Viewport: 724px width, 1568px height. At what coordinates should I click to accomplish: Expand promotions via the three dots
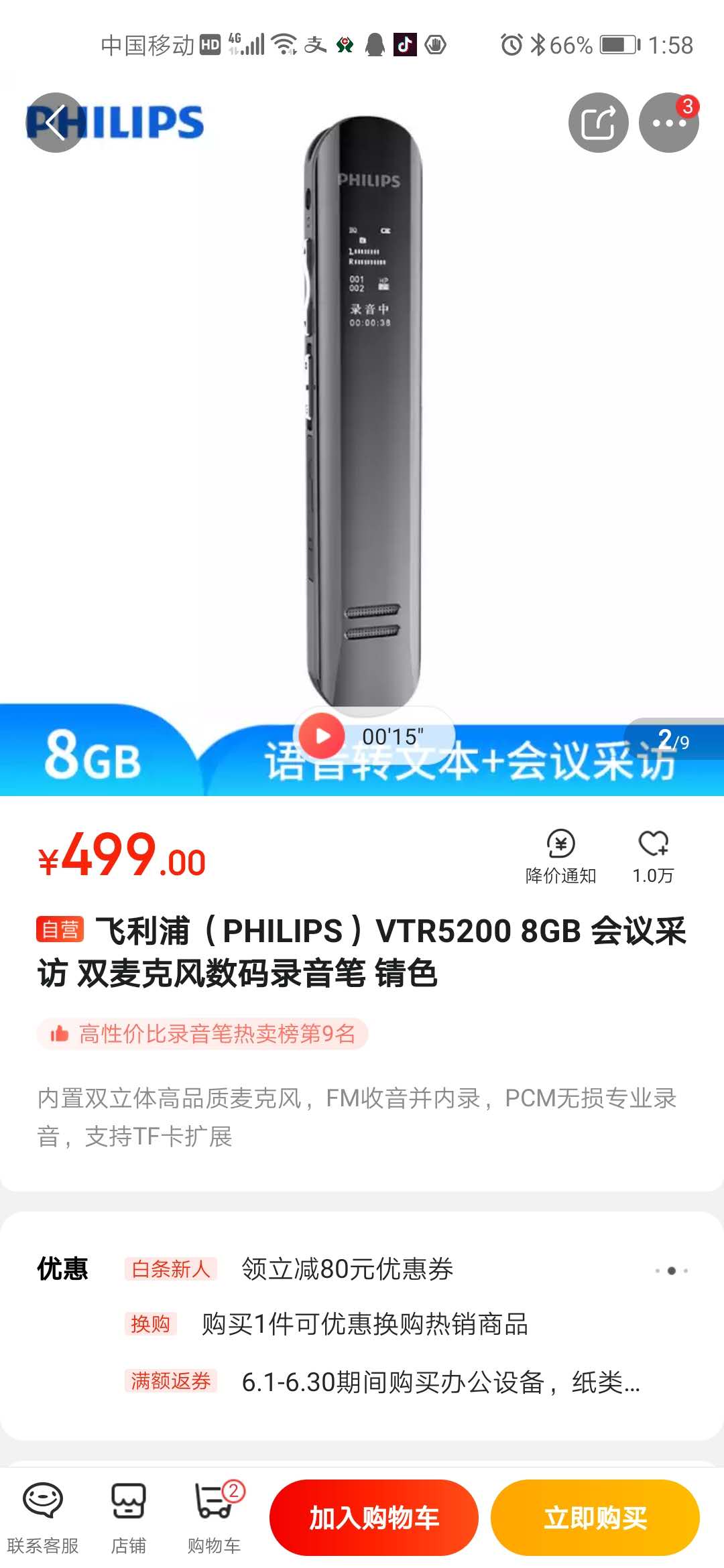(x=671, y=1270)
